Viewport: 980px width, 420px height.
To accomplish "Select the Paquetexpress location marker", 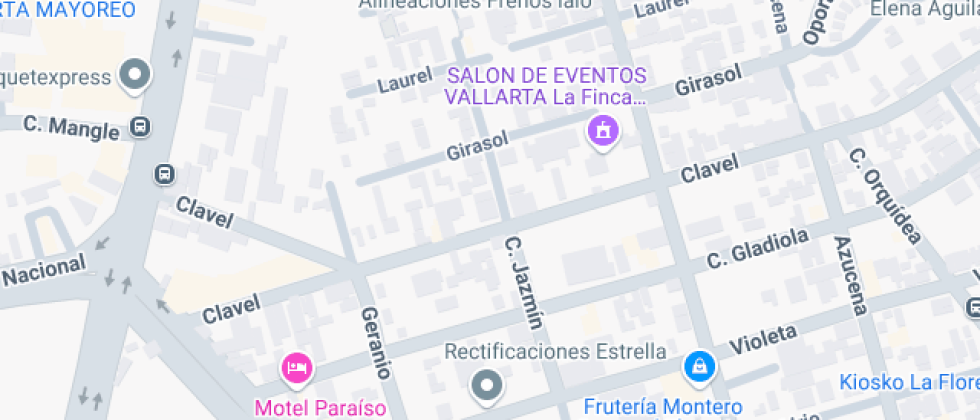I will 134,73.
